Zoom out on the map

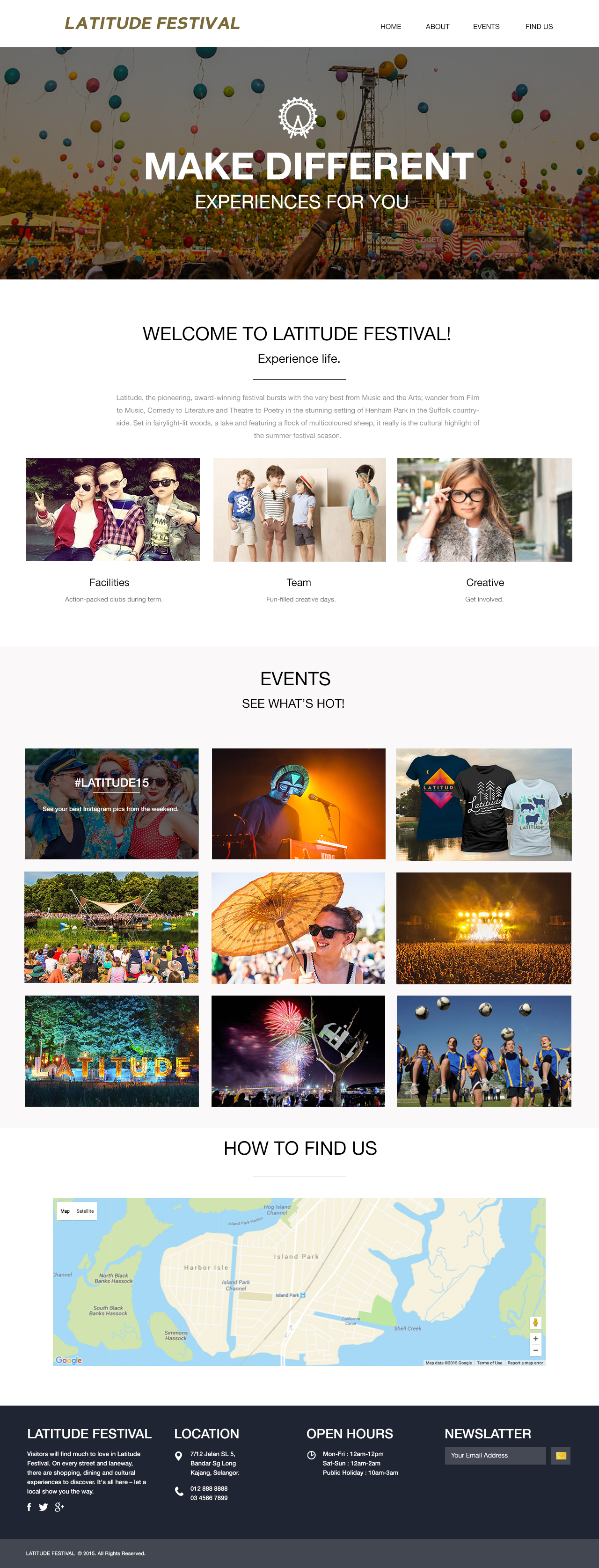click(535, 1350)
